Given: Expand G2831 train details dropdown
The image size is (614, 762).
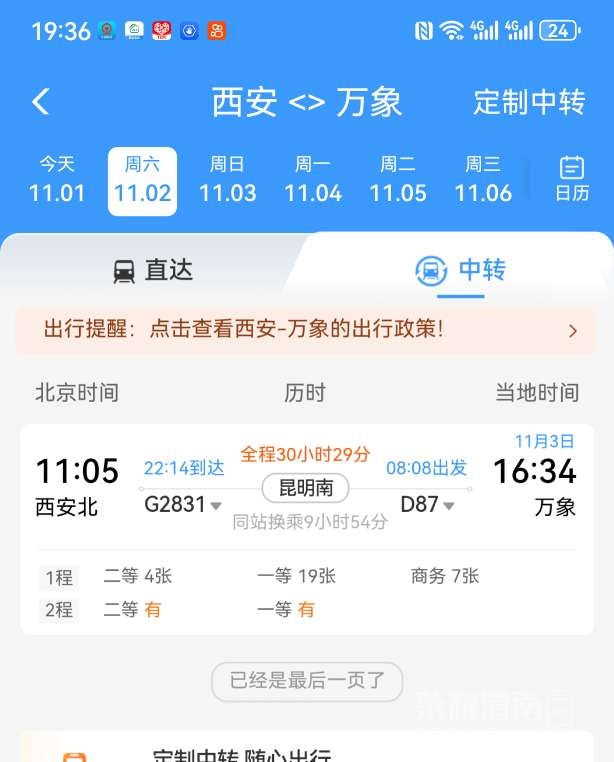Looking at the screenshot, I should coord(184,505).
